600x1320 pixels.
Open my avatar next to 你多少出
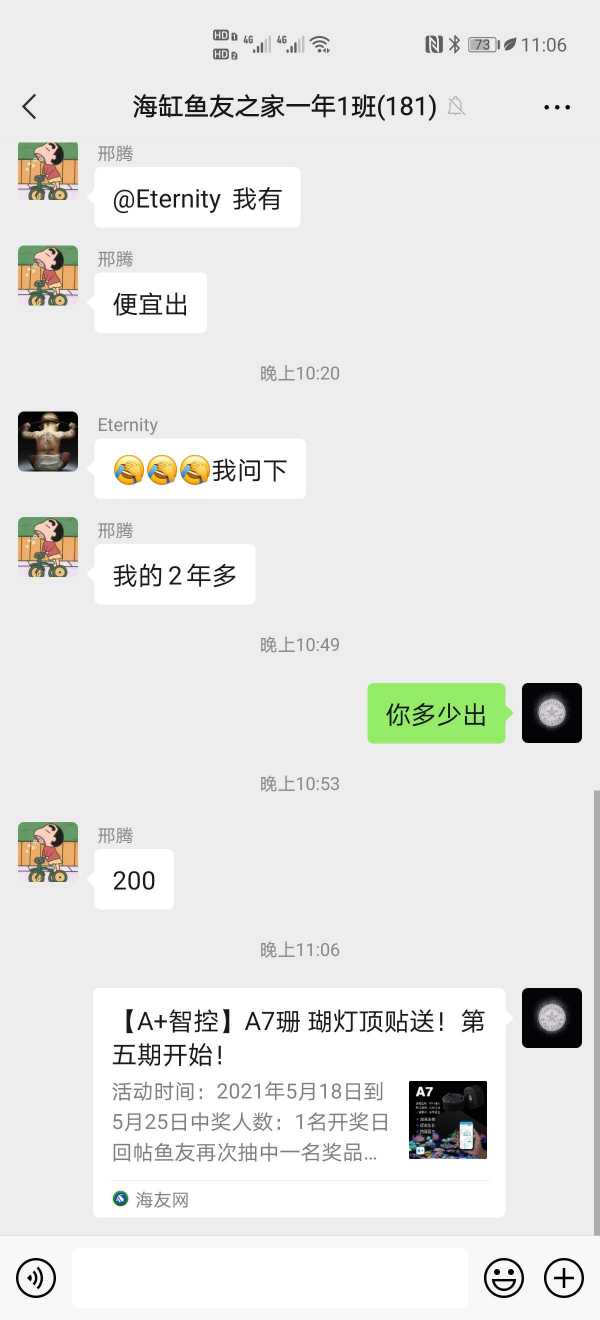pyautogui.click(x=551, y=713)
